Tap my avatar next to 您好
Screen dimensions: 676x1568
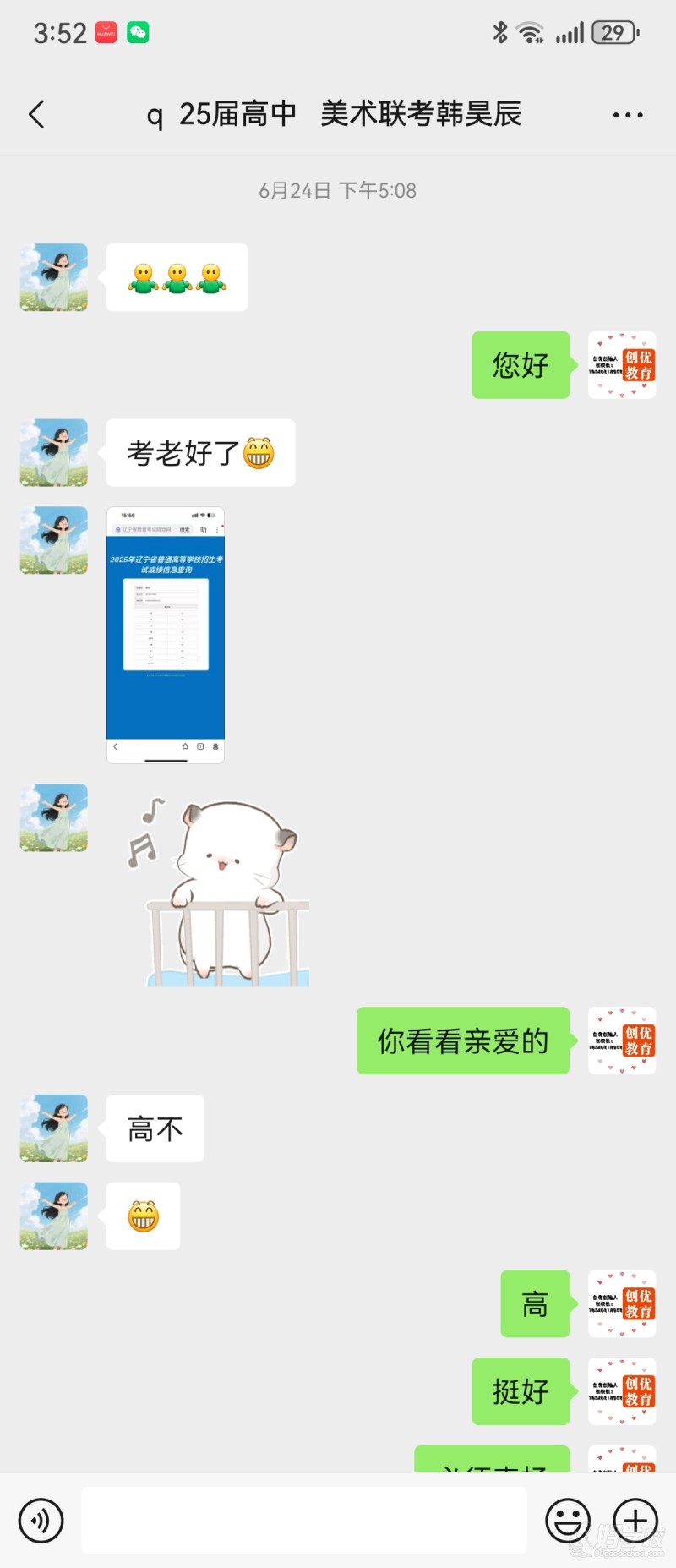click(x=622, y=365)
